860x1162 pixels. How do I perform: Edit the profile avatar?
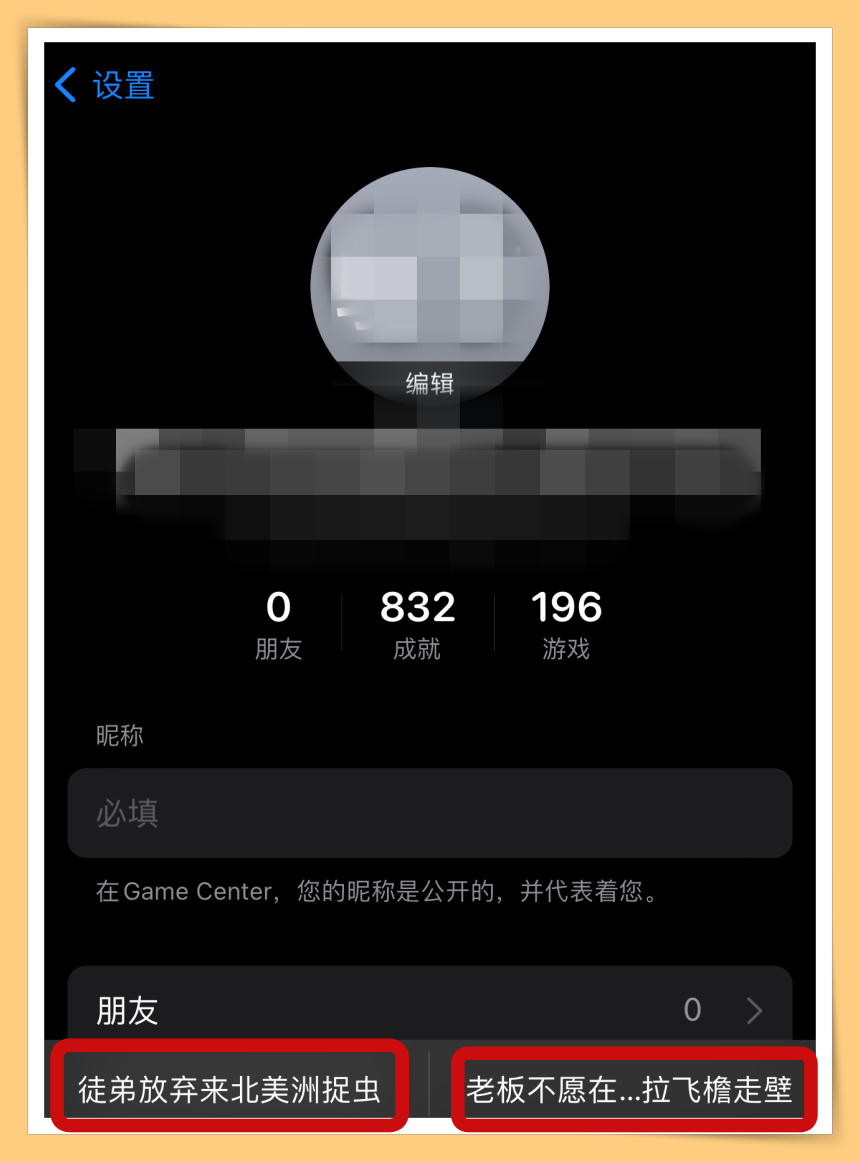(430, 383)
